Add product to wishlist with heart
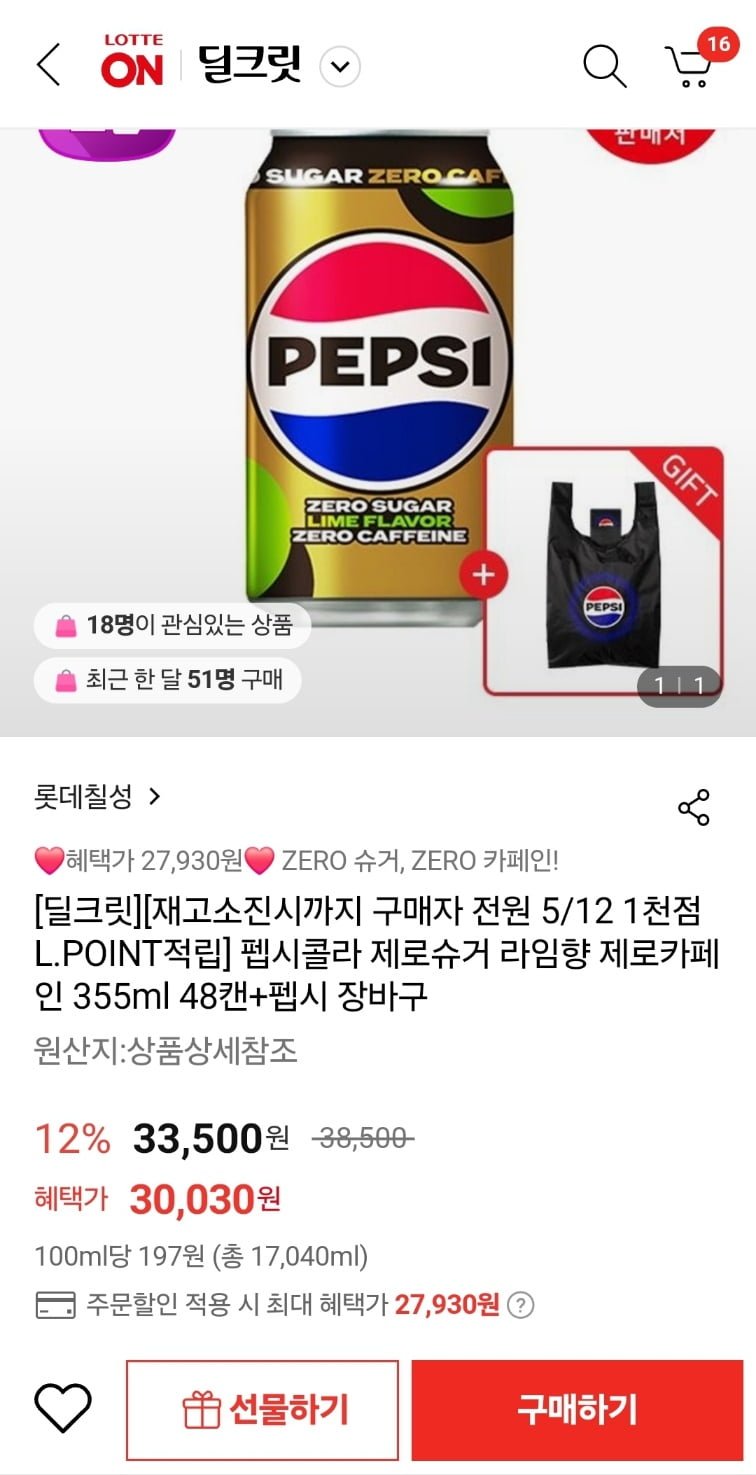The height and width of the screenshot is (1475, 756). click(63, 1410)
